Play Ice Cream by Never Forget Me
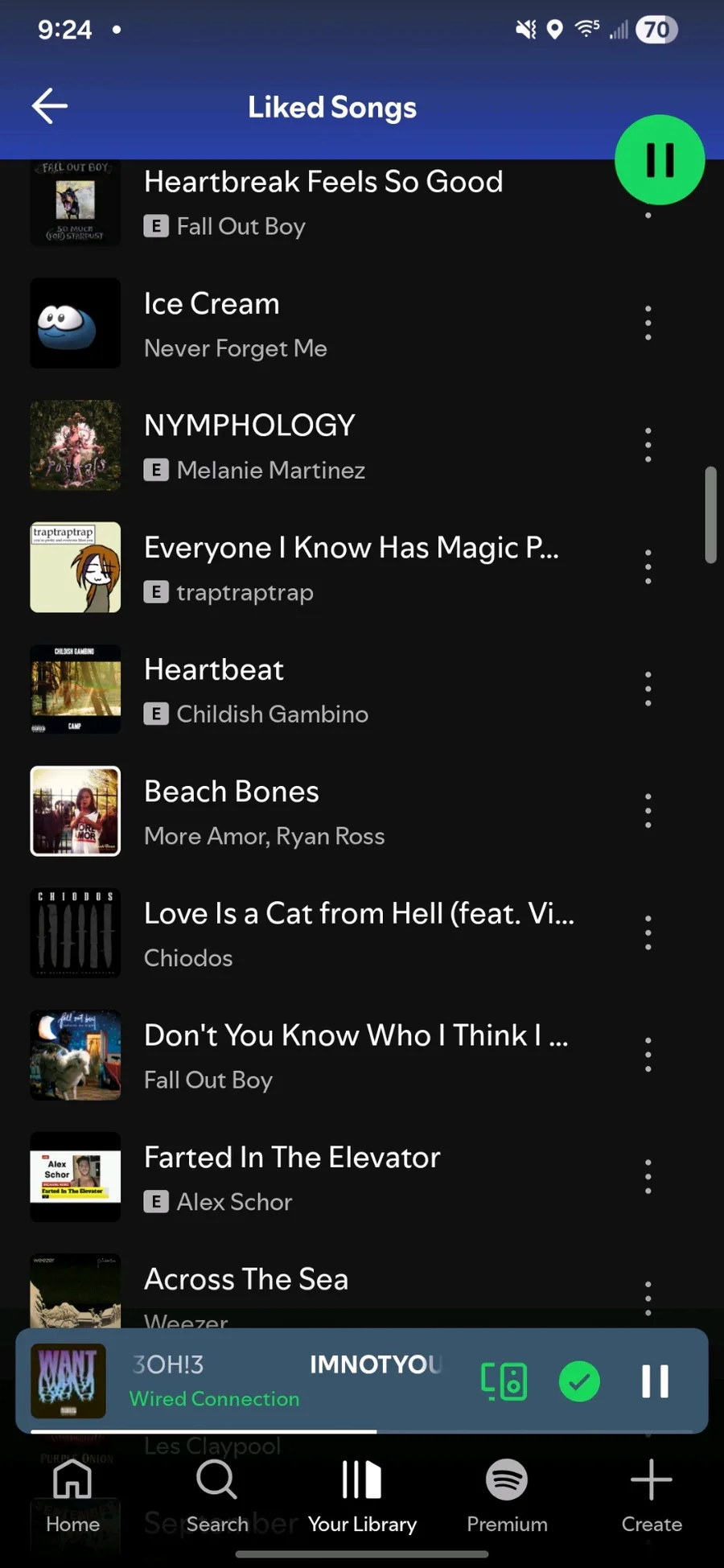Viewport: 724px width, 1568px height. [322, 324]
